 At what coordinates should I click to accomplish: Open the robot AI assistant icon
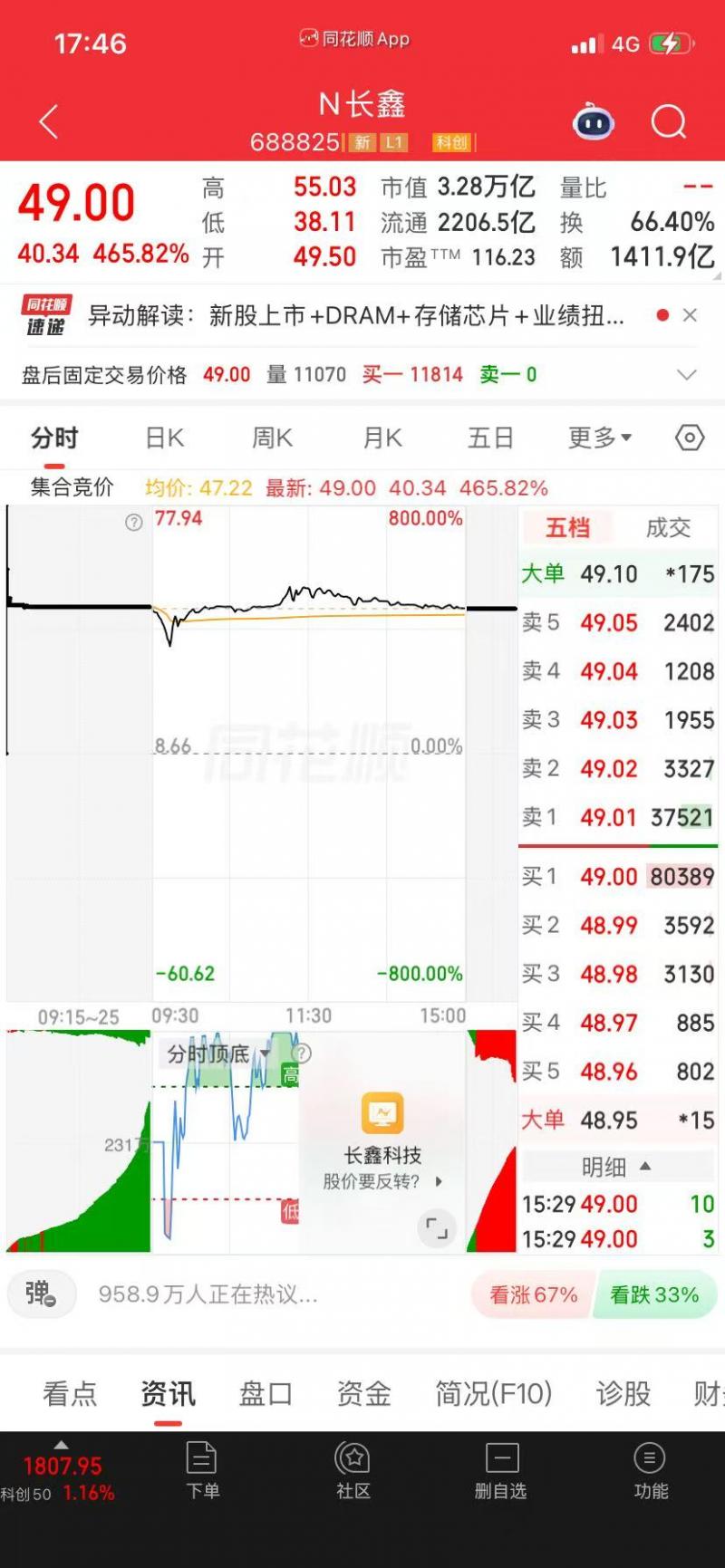point(594,121)
